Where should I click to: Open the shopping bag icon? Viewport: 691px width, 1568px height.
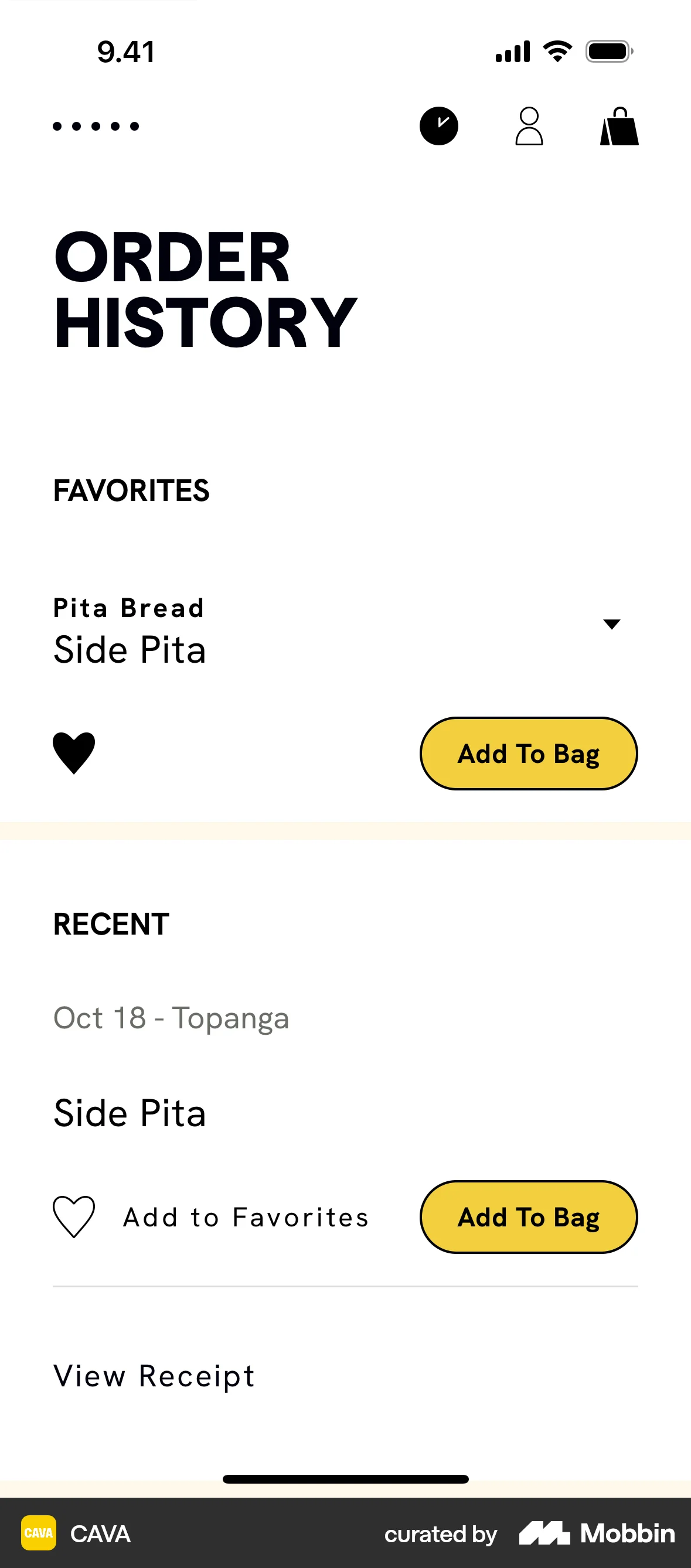[619, 126]
